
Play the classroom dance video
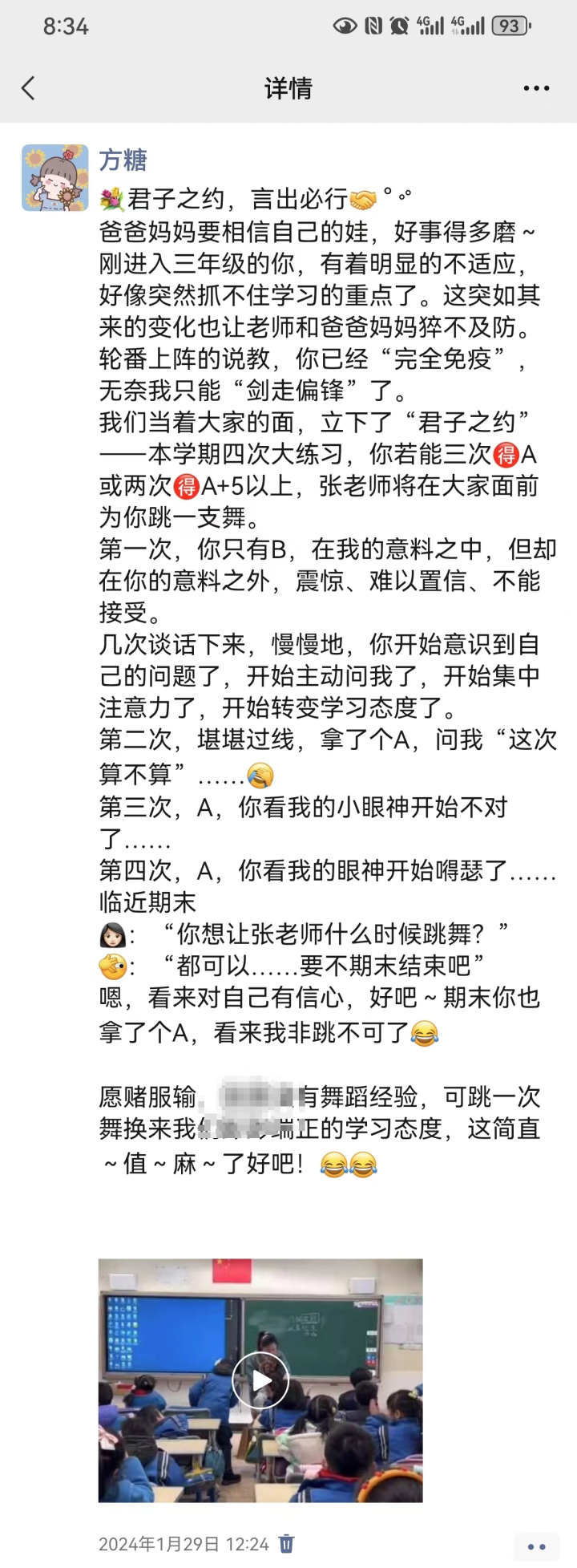260,1380
